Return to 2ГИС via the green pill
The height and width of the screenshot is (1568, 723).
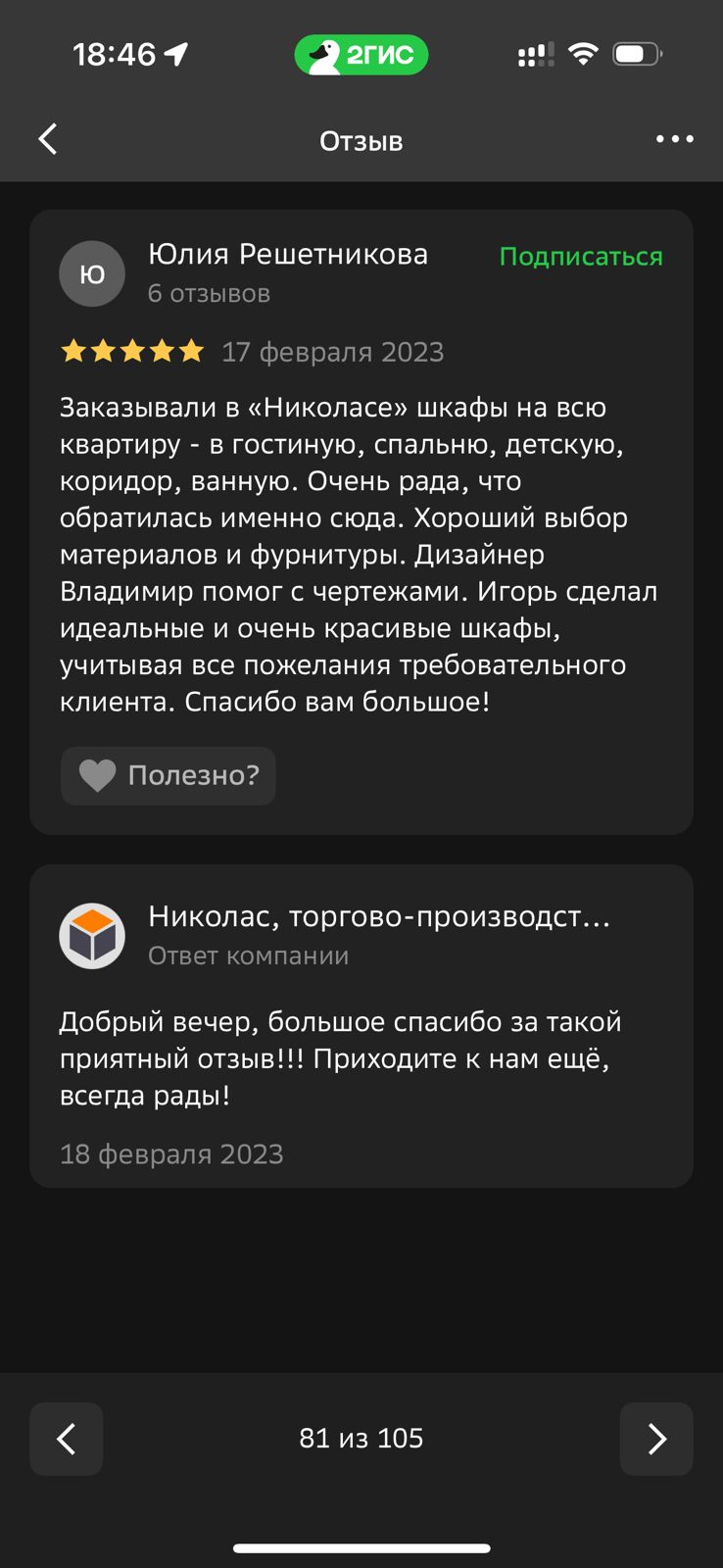coord(361,55)
